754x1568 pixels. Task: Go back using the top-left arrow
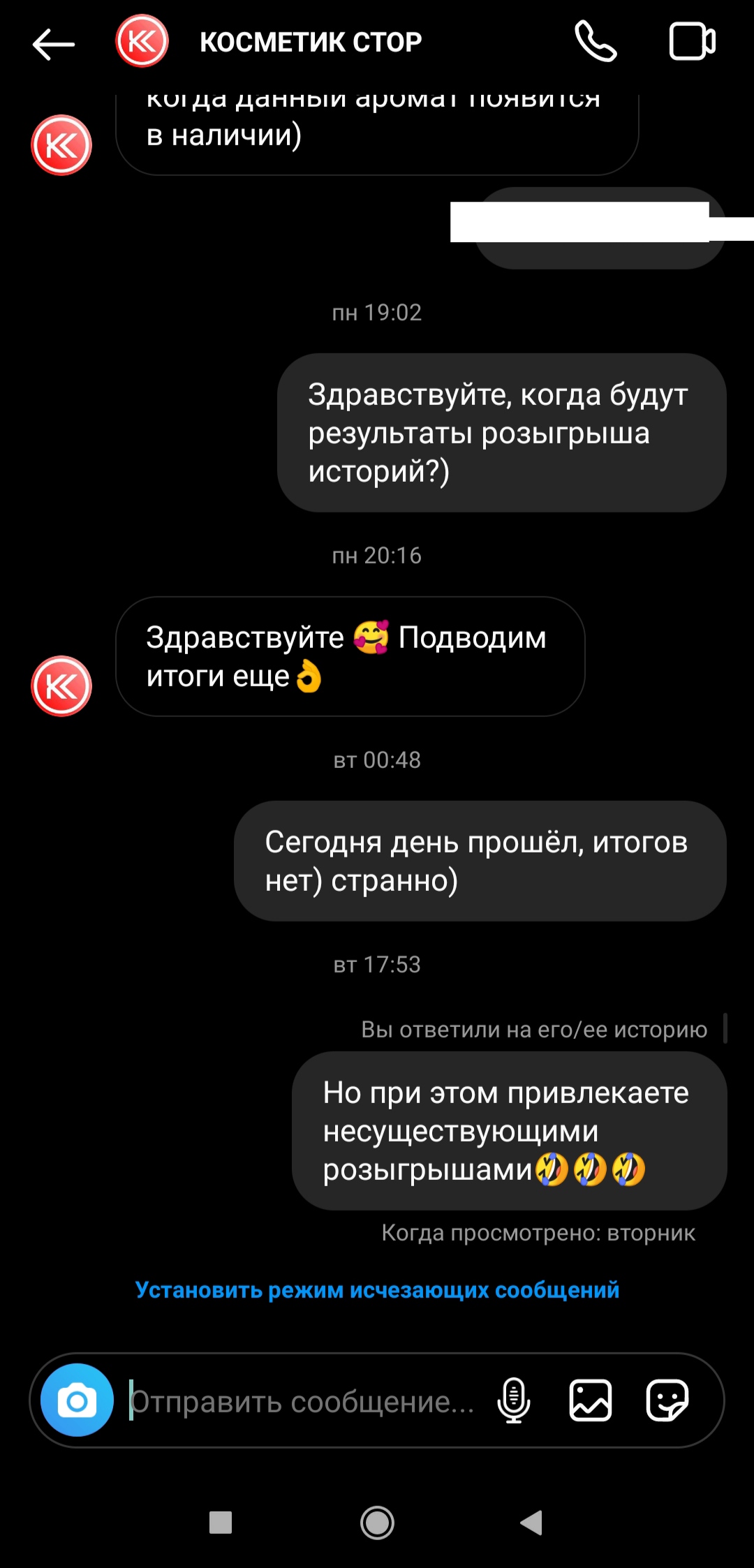[53, 43]
